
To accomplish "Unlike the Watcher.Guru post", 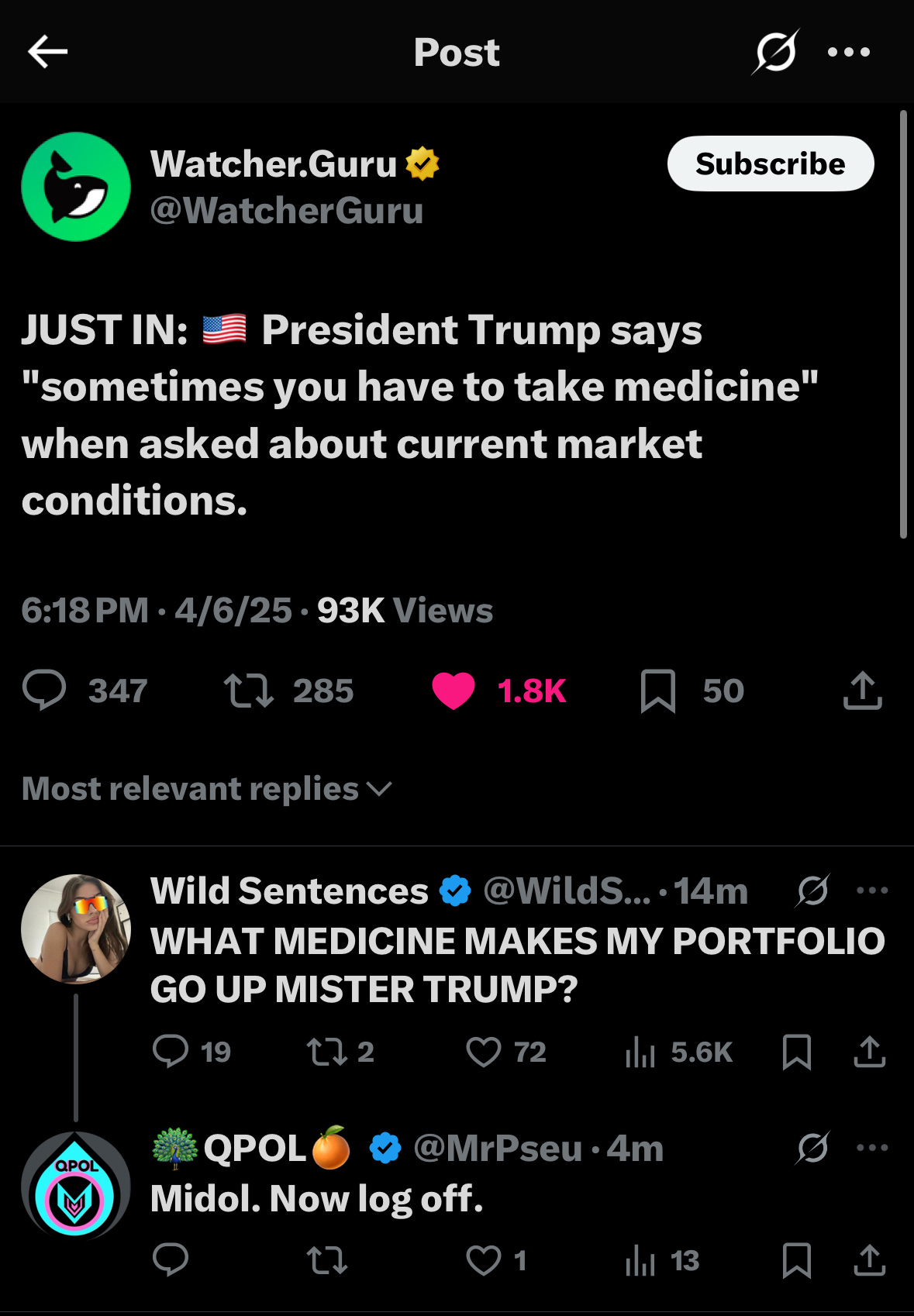I will pyautogui.click(x=454, y=691).
